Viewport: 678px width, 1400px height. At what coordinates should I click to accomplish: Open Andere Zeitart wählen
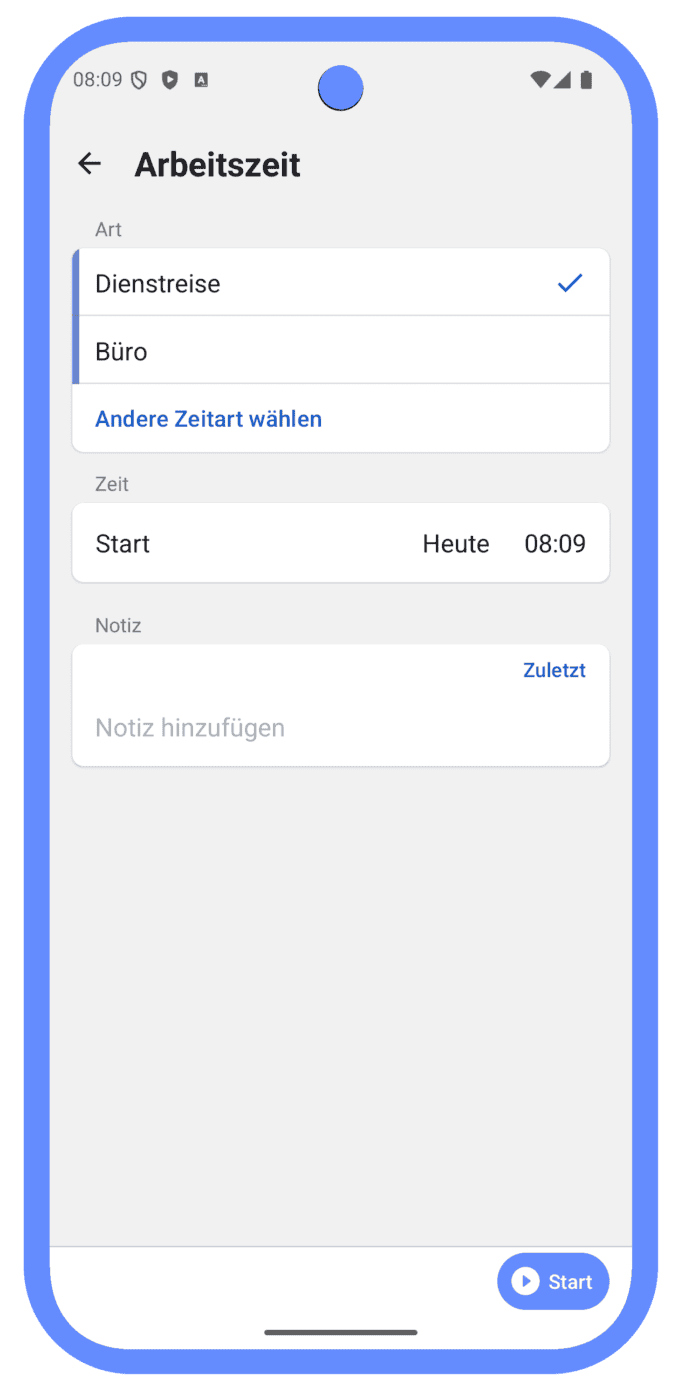(208, 419)
